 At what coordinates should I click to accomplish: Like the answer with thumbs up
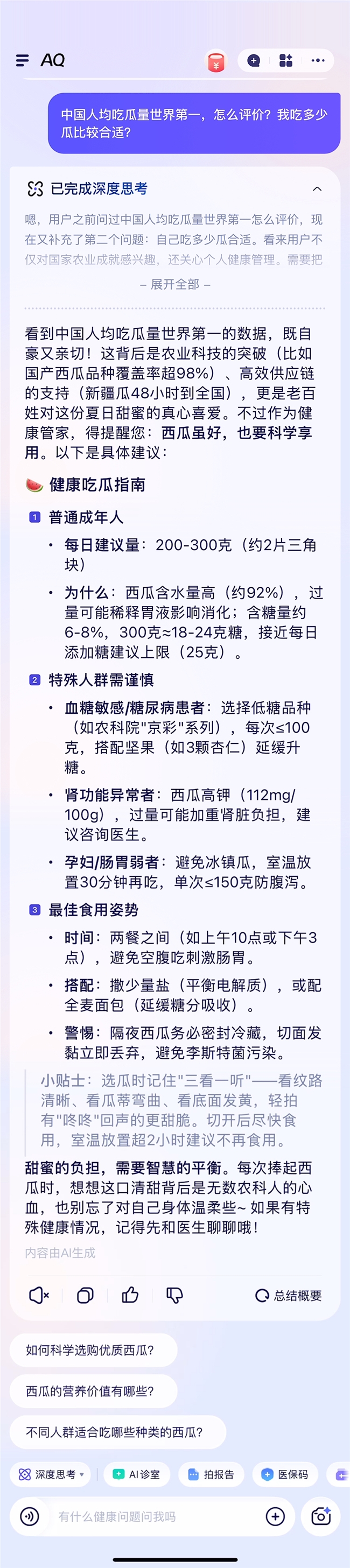(130, 1295)
